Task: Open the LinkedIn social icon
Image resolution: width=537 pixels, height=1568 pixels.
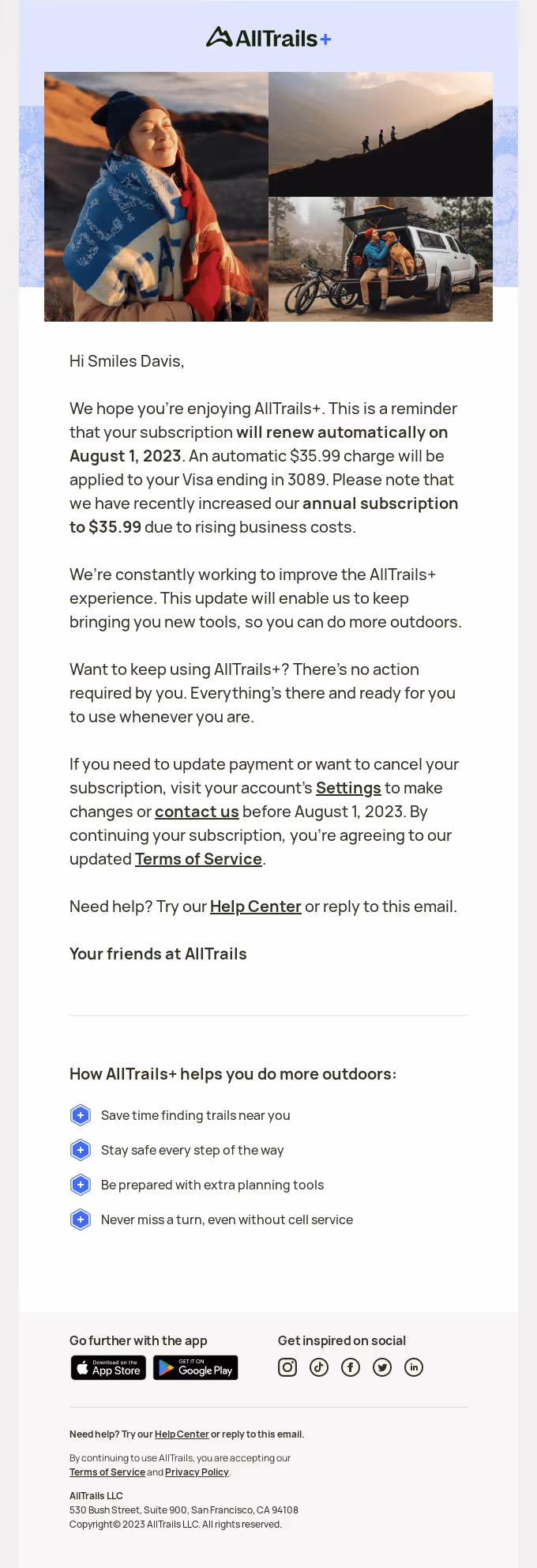Action: [414, 1367]
